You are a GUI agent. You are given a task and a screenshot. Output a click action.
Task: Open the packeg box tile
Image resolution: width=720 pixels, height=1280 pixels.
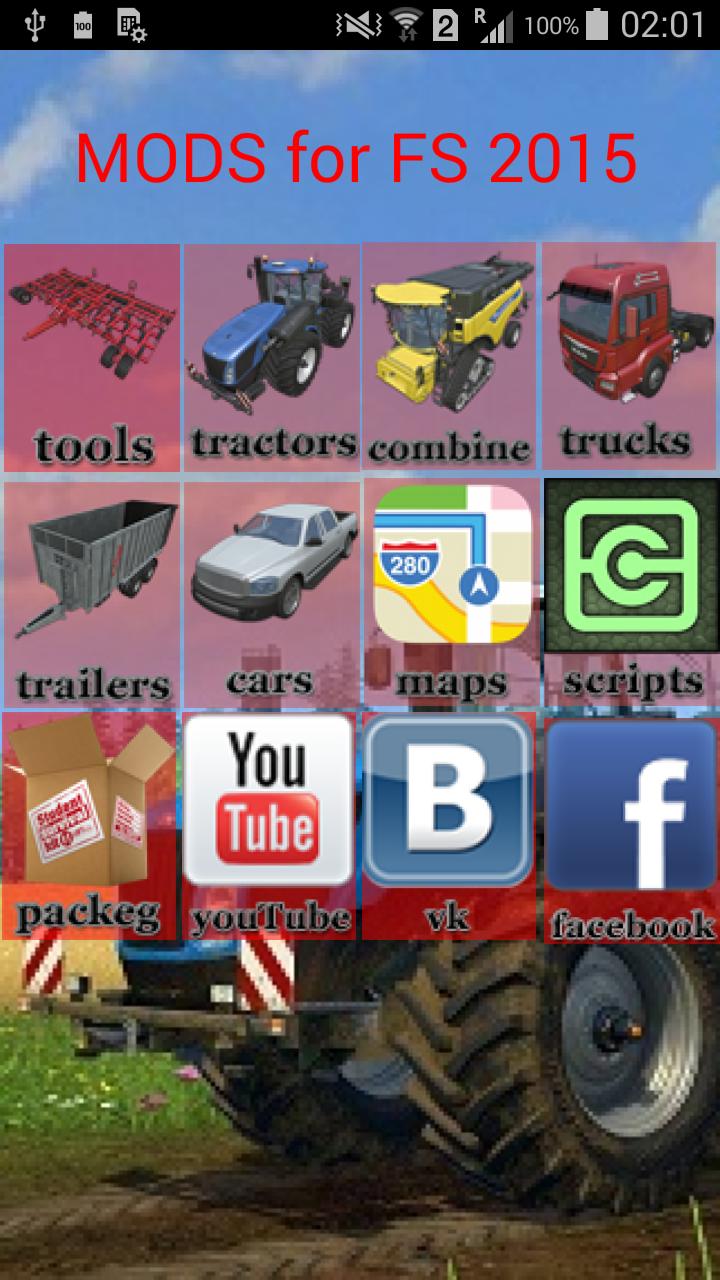pos(90,826)
